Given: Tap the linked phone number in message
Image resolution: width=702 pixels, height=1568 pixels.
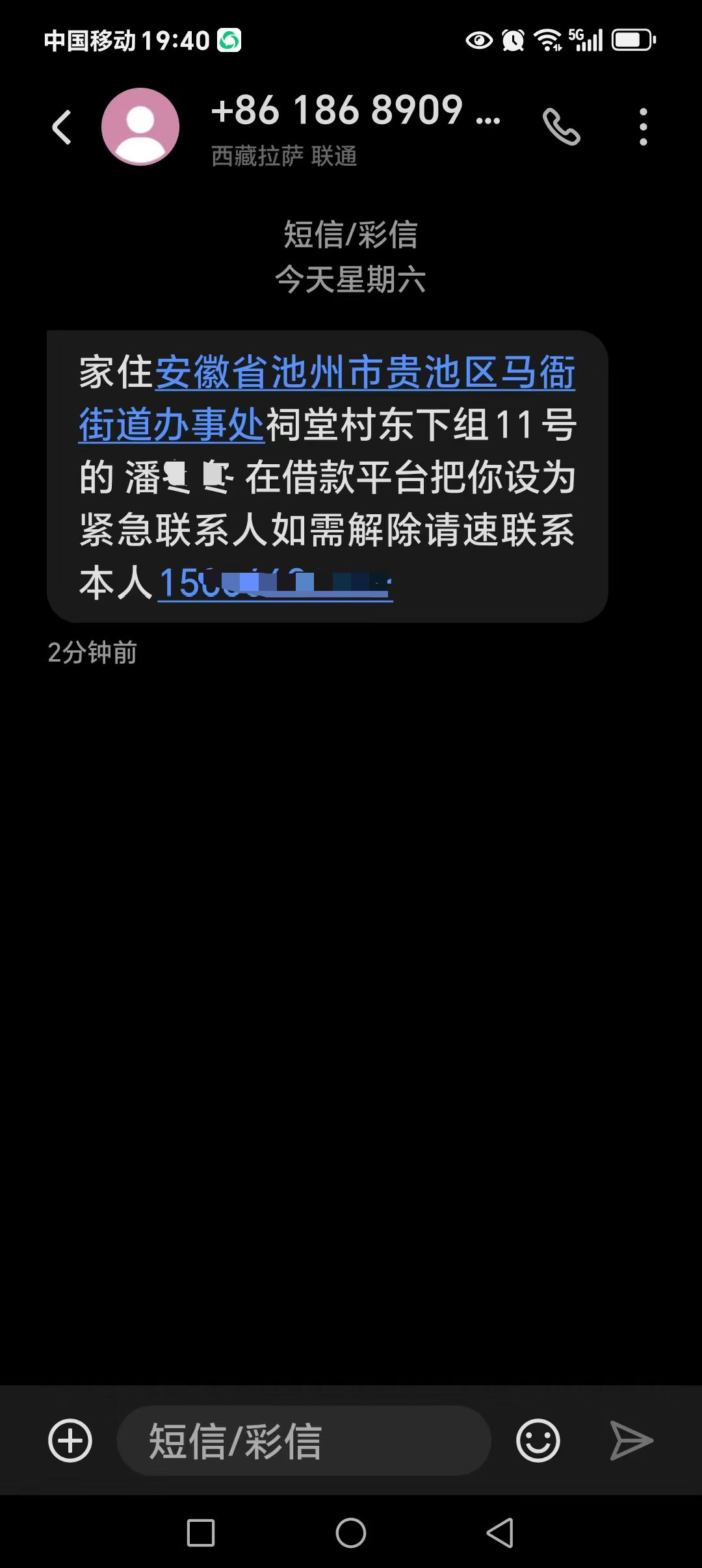Looking at the screenshot, I should pyautogui.click(x=274, y=583).
